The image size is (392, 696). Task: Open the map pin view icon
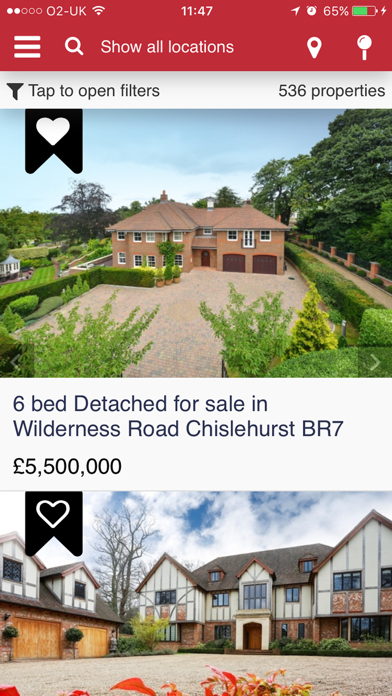pos(364,47)
